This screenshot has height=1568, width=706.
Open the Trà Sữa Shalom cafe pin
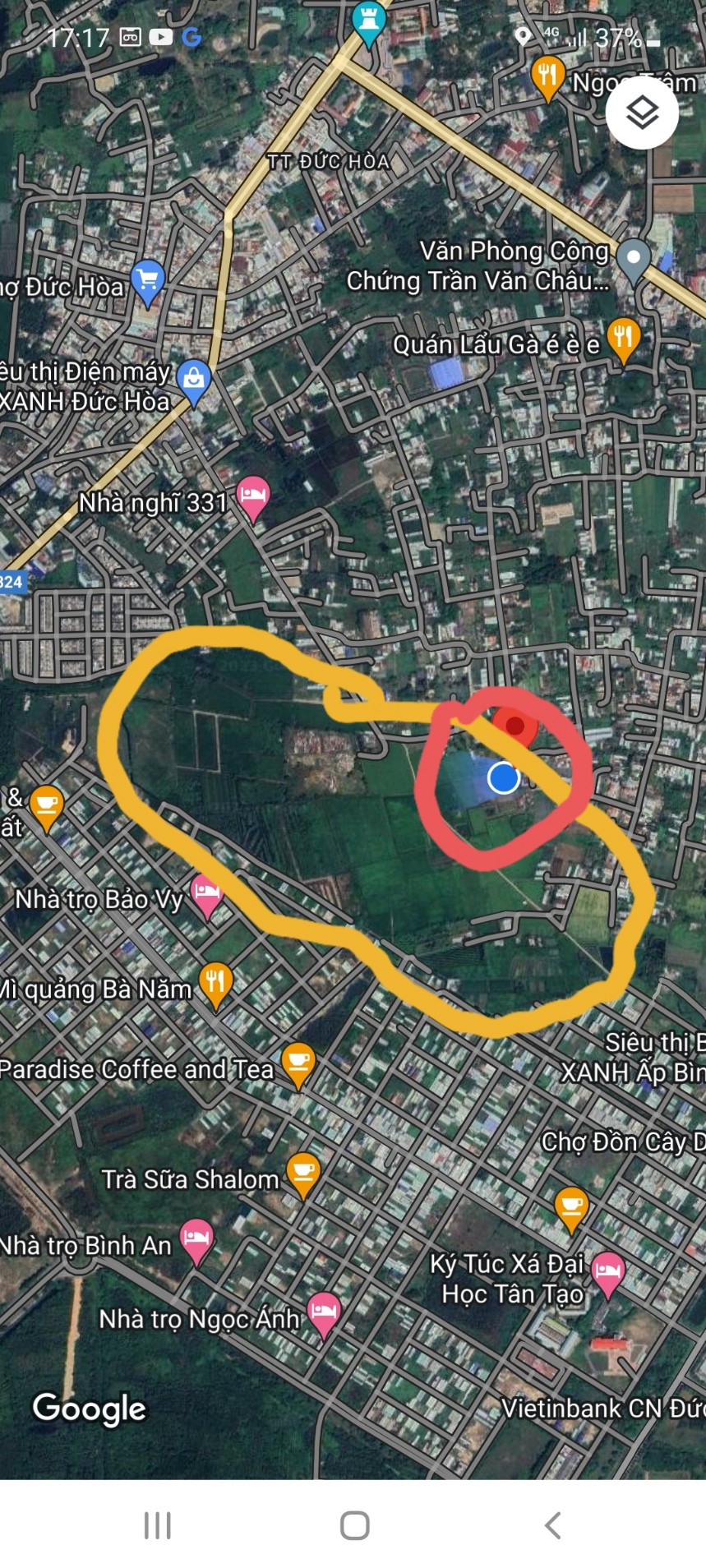point(303,1175)
